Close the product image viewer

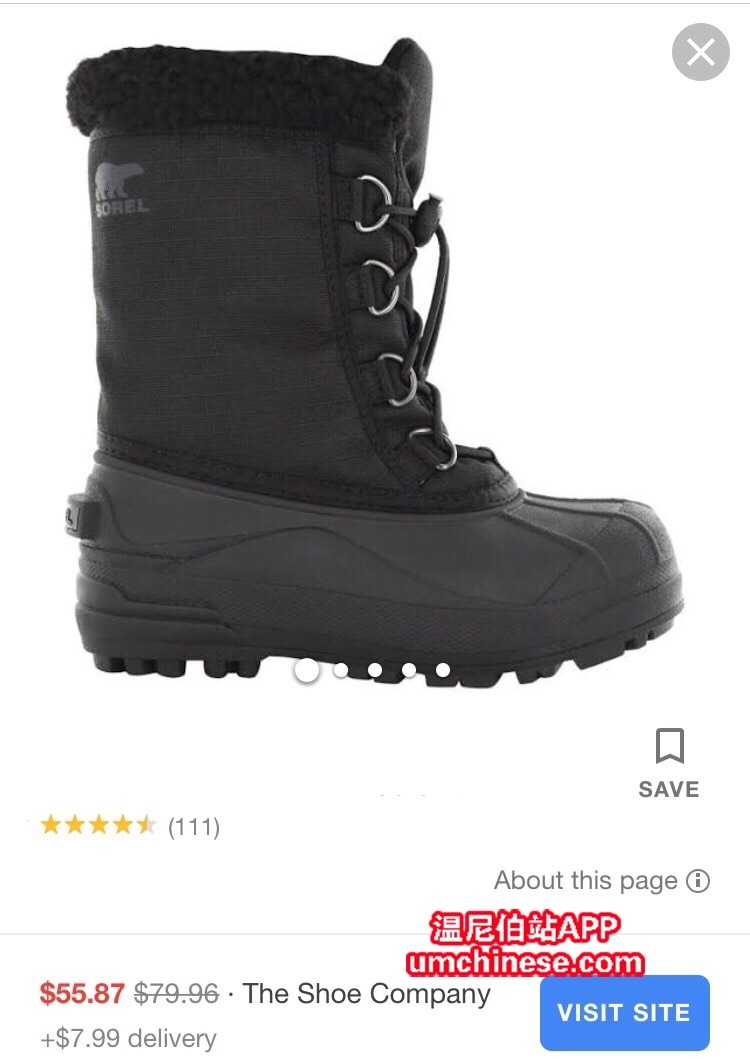point(700,52)
